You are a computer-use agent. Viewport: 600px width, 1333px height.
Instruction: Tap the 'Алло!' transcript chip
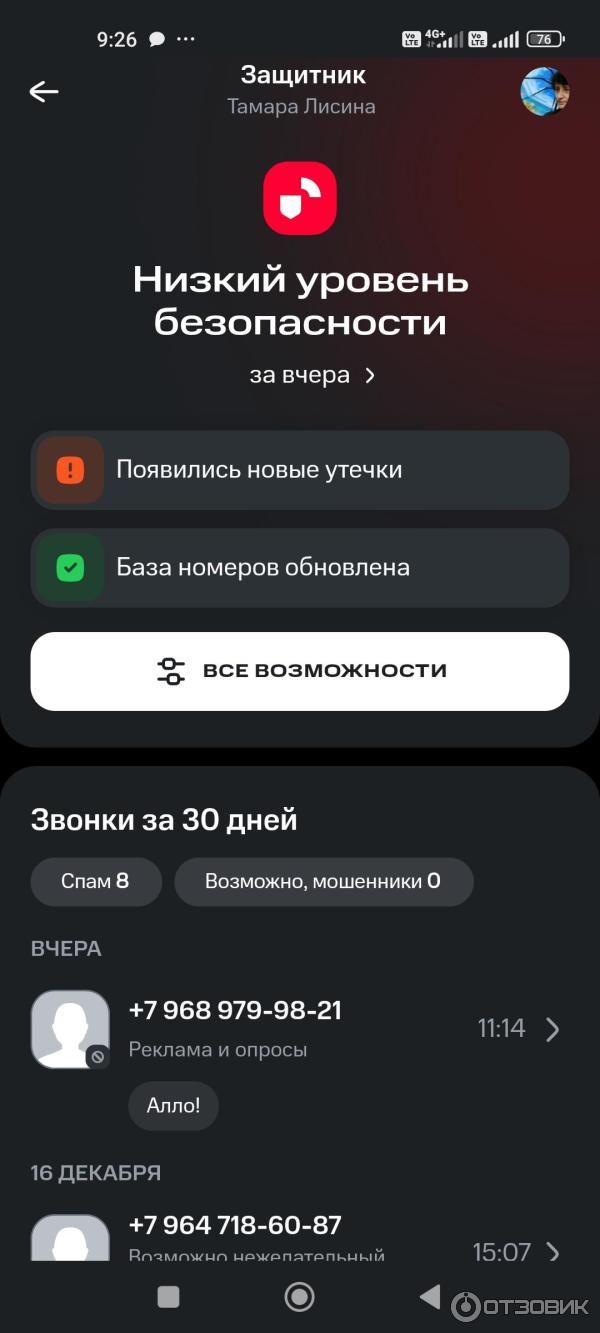pyautogui.click(x=173, y=1106)
